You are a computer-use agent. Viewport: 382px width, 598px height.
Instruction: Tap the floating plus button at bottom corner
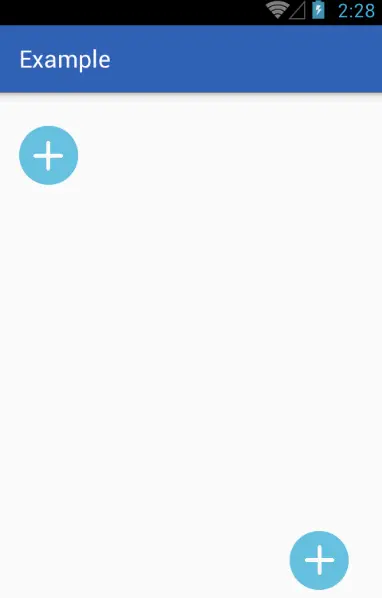pos(319,560)
